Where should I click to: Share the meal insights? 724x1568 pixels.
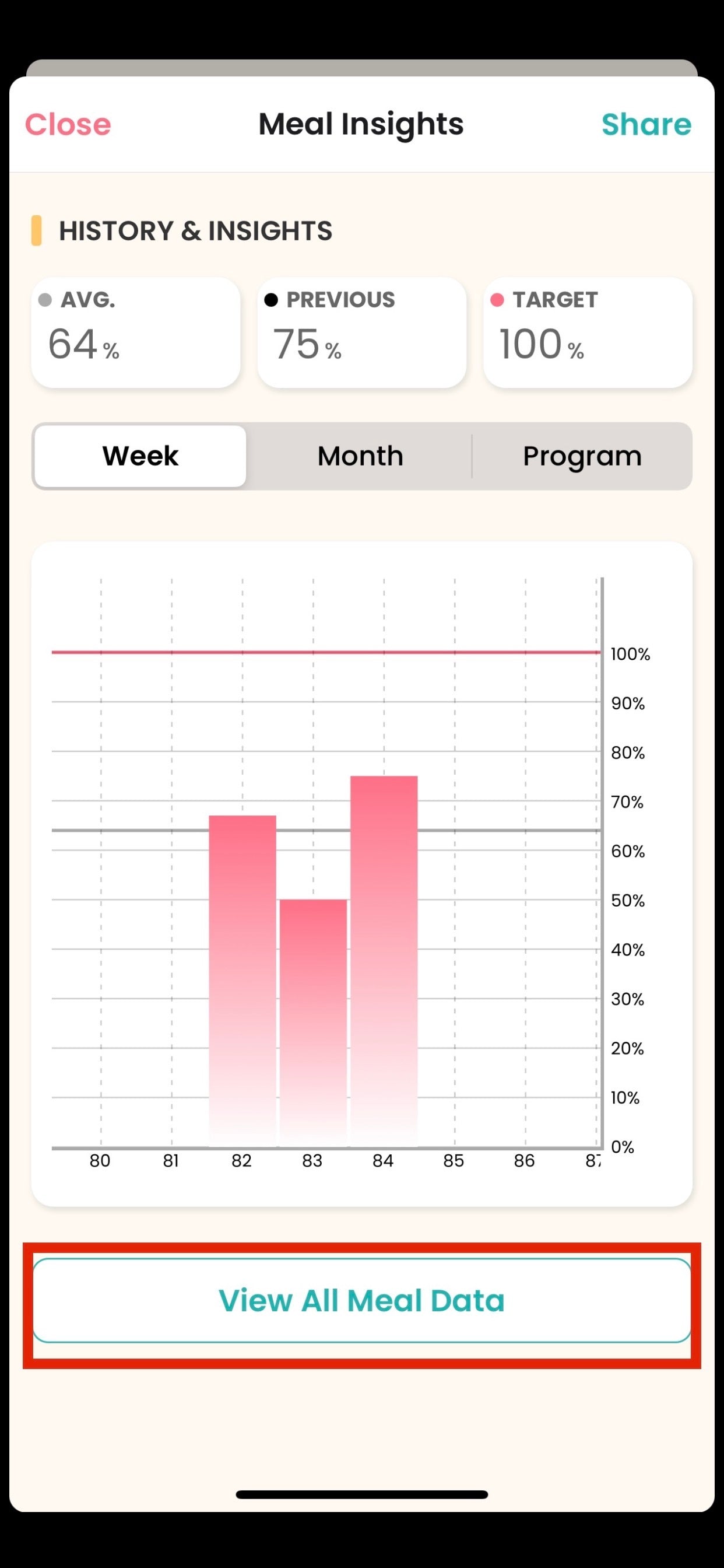coord(646,125)
